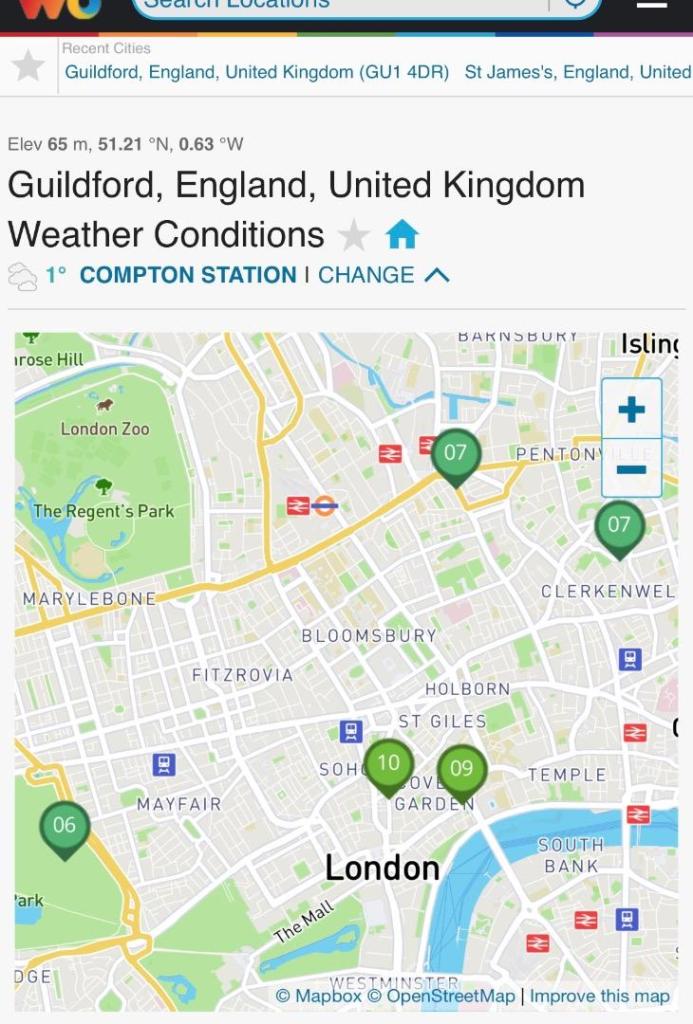This screenshot has height=1024, width=693.
Task: Select the station marker showing 09
Action: coord(461,769)
